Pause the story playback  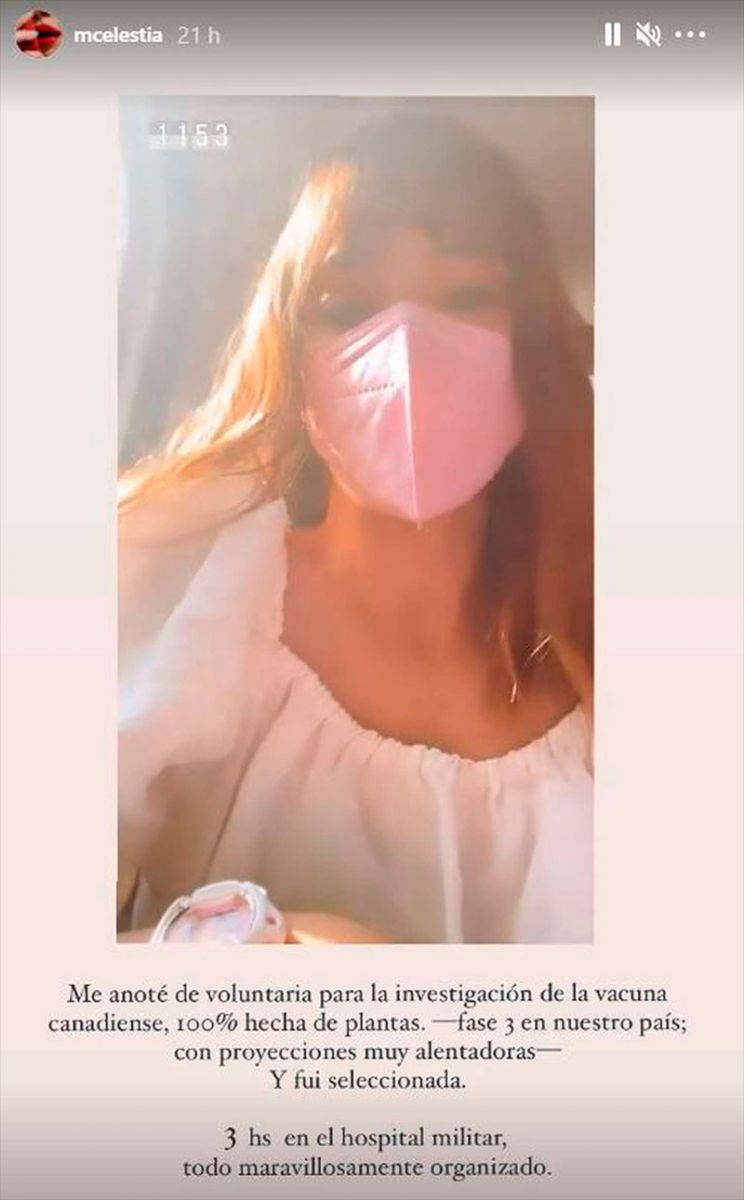click(x=612, y=35)
